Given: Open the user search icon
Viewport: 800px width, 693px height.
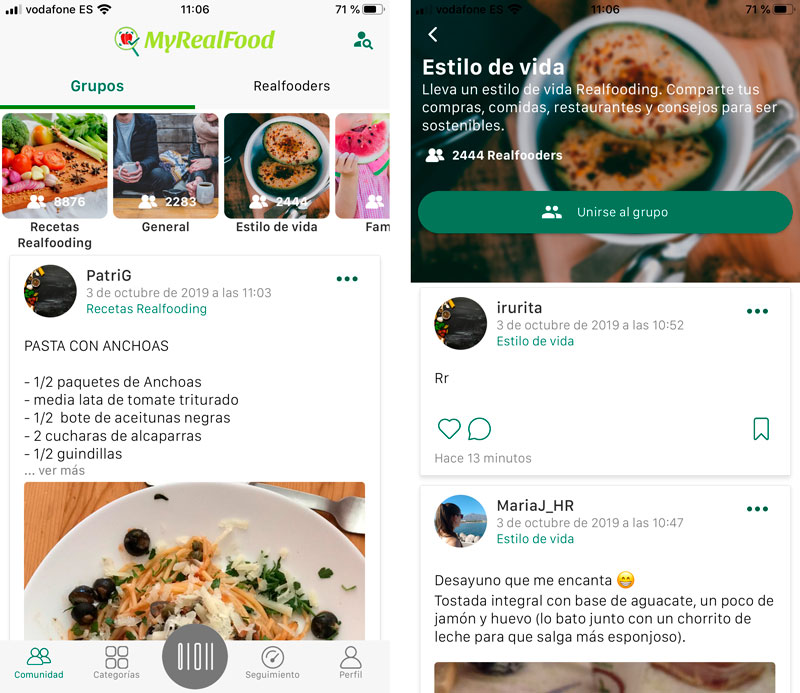Looking at the screenshot, I should point(363,41).
